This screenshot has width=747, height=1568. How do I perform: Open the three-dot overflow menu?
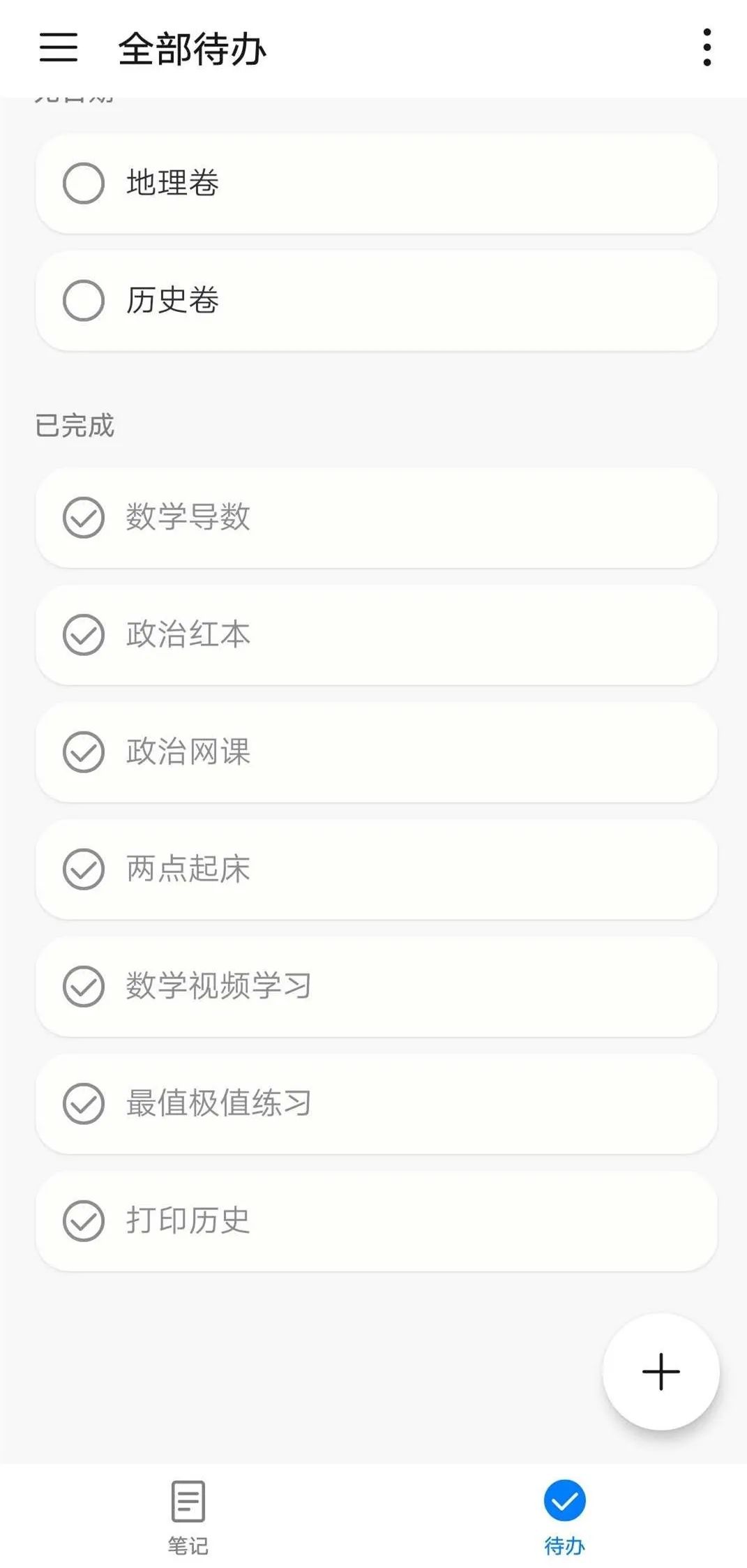(707, 47)
